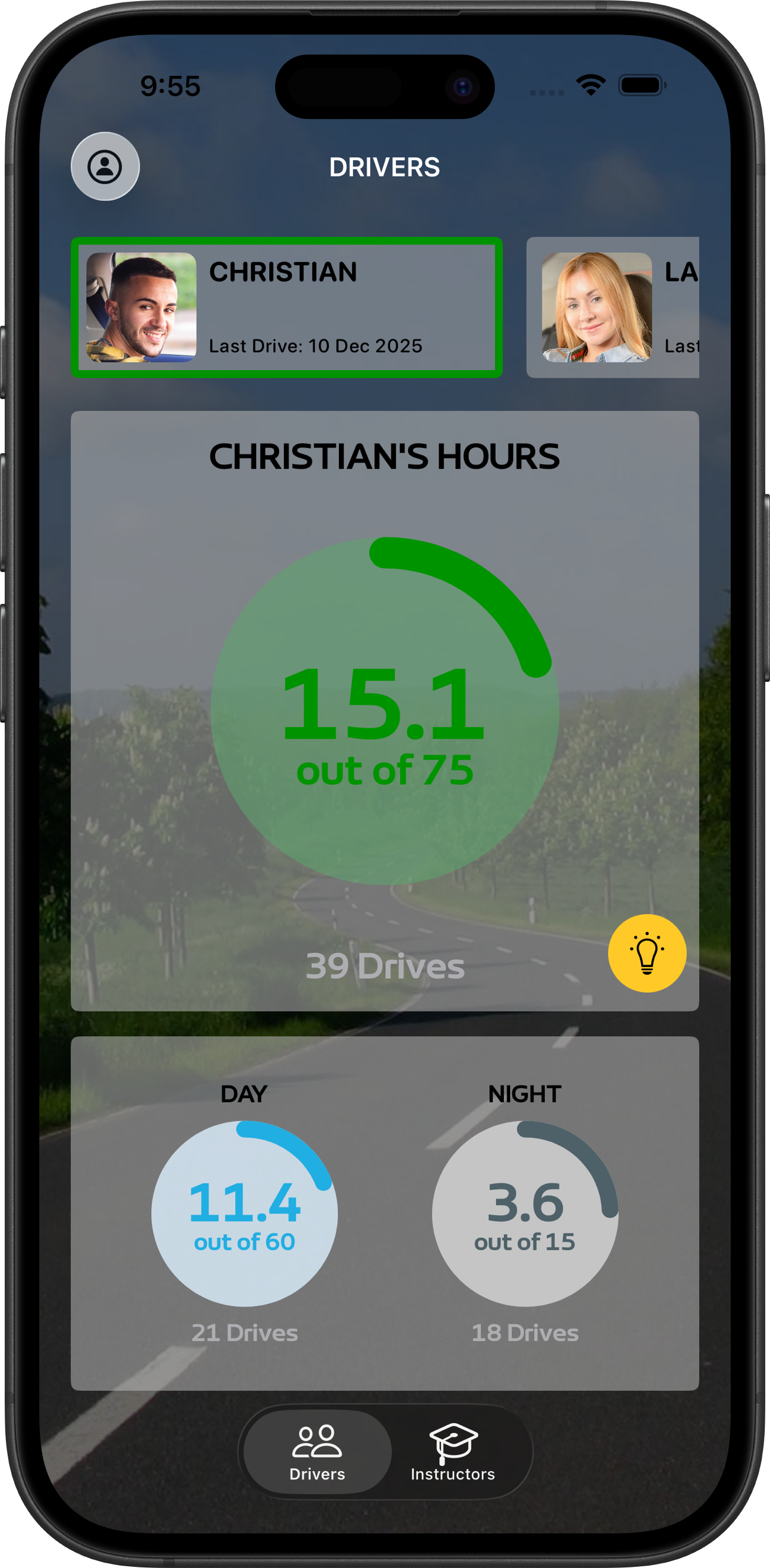Tap the DRIVERS screen title

(384, 167)
